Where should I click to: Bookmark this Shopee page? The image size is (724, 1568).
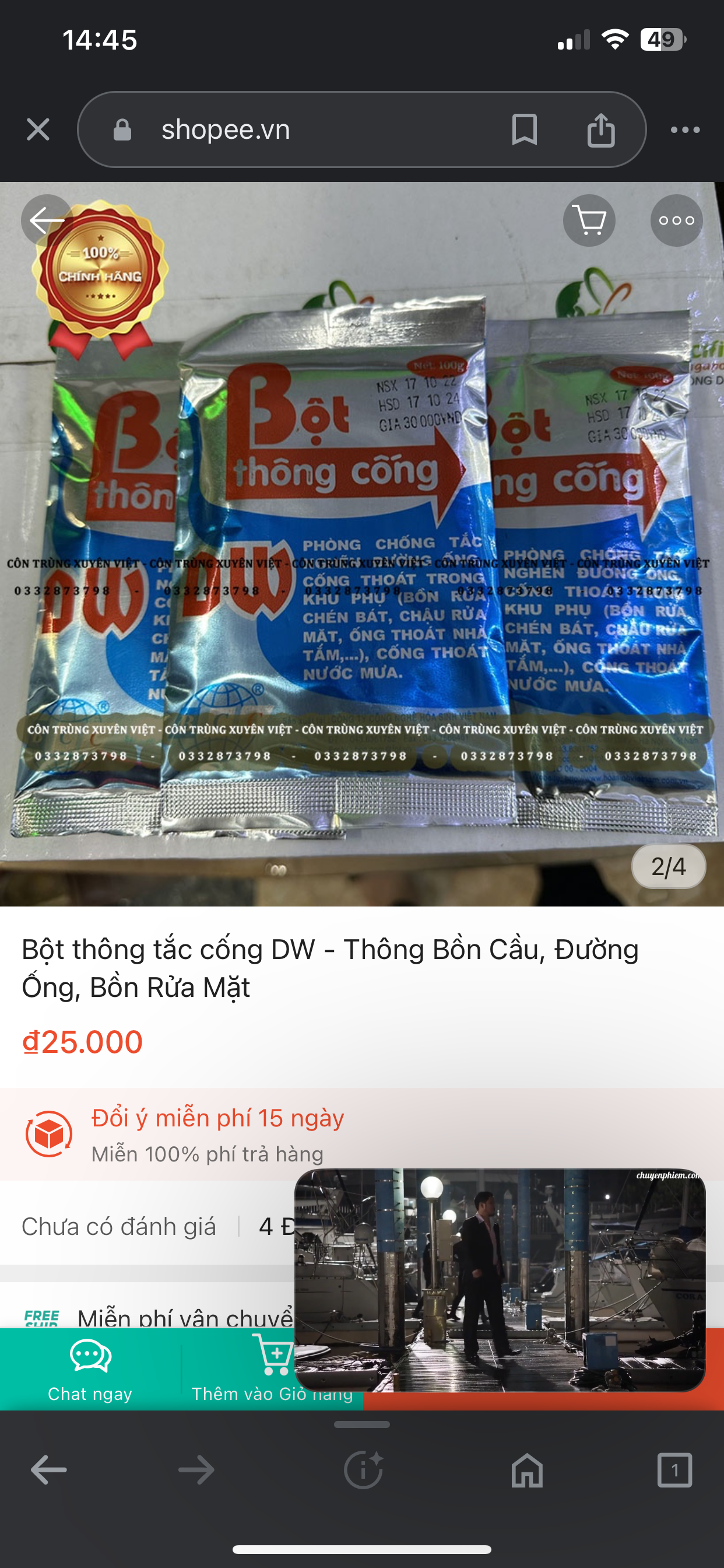click(x=524, y=129)
